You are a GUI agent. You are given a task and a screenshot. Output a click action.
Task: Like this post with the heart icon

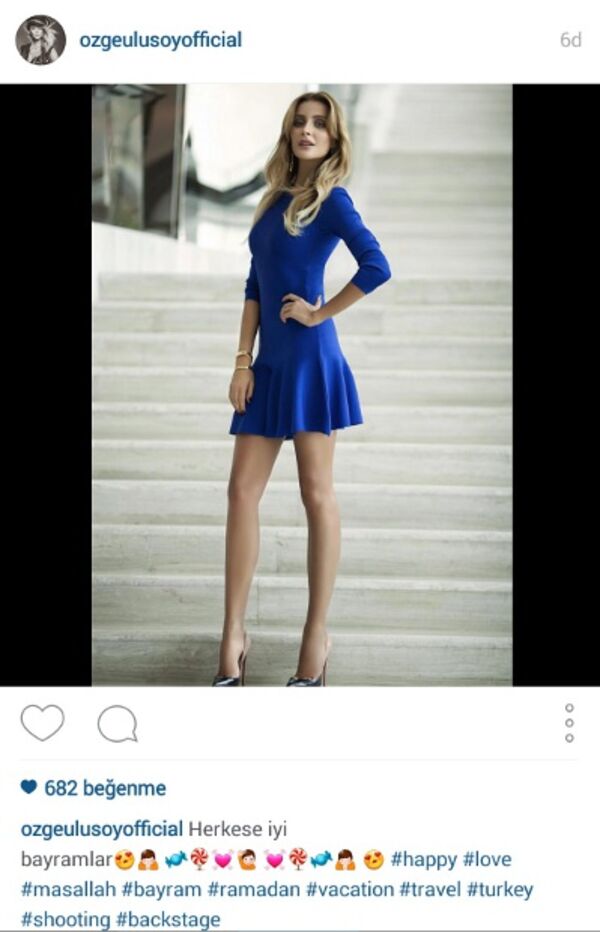[x=42, y=722]
